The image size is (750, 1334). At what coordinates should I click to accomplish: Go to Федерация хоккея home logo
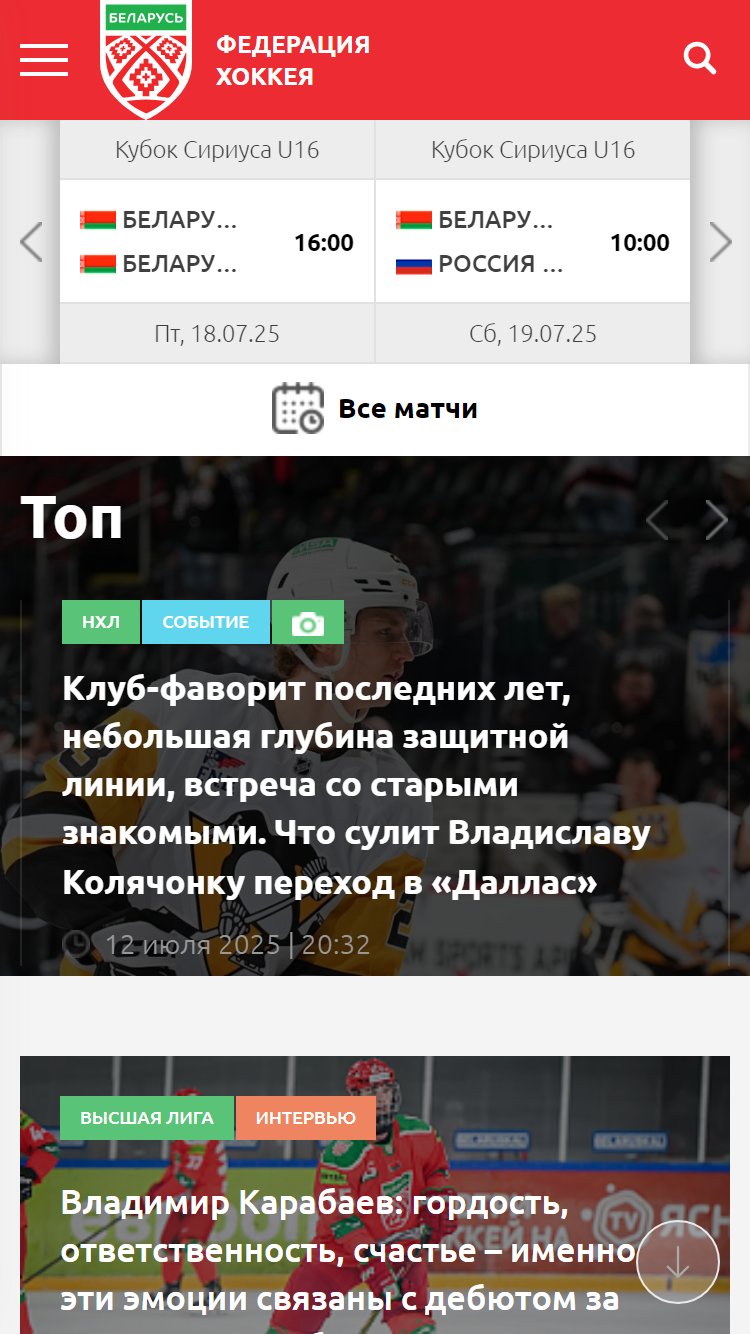[236, 60]
